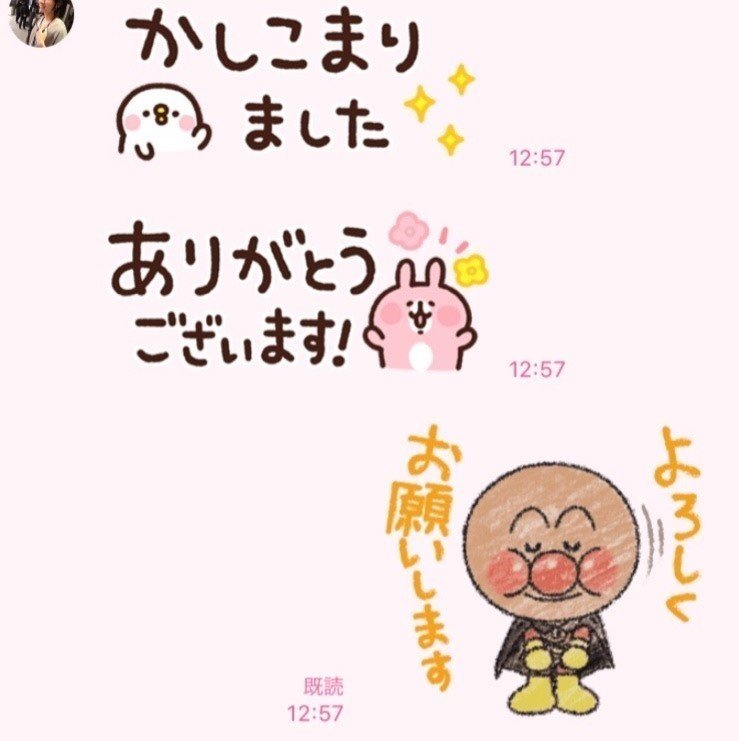Open the sender's profile avatar
The height and width of the screenshot is (741, 739).
pos(42,22)
